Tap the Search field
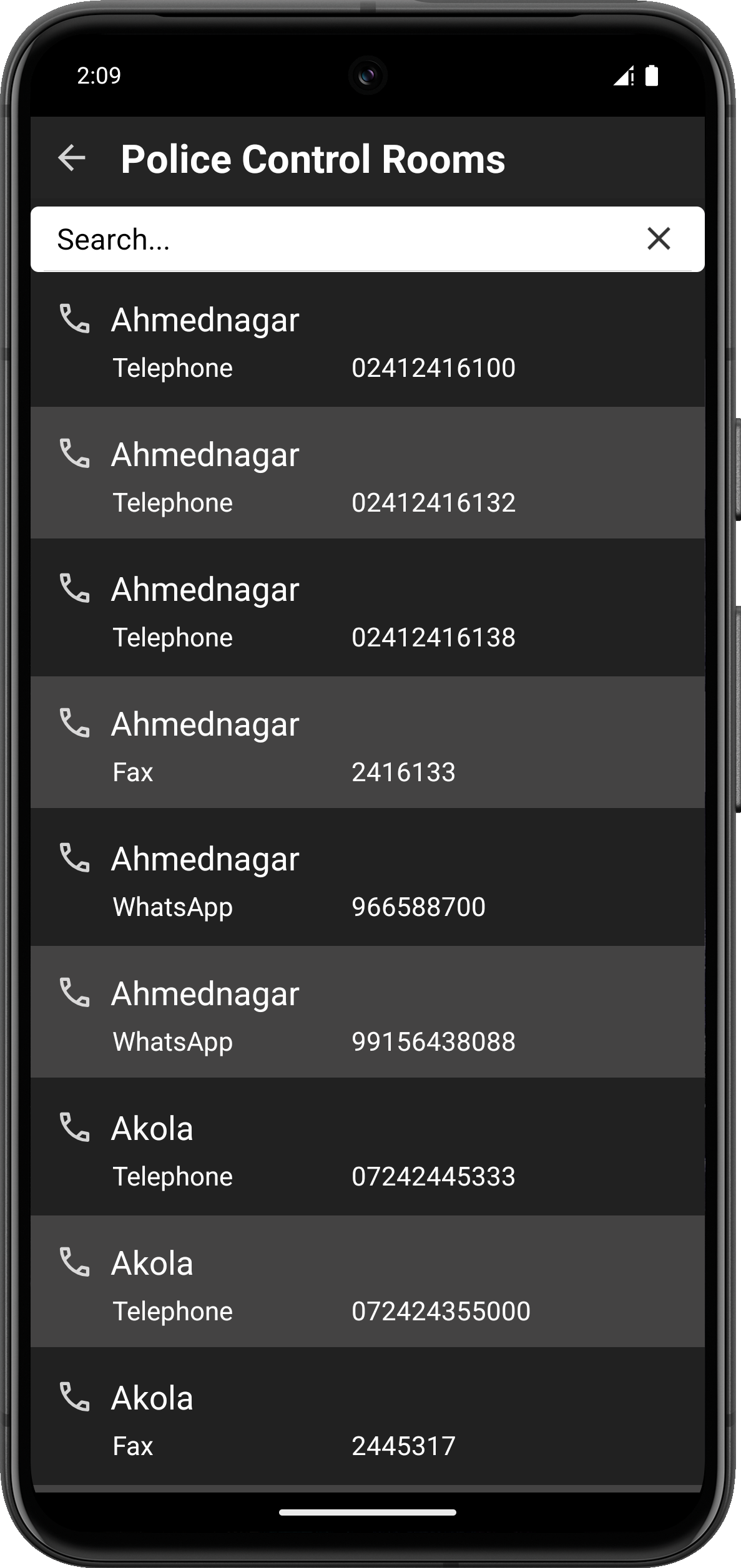This screenshot has width=741, height=1568. point(337,240)
